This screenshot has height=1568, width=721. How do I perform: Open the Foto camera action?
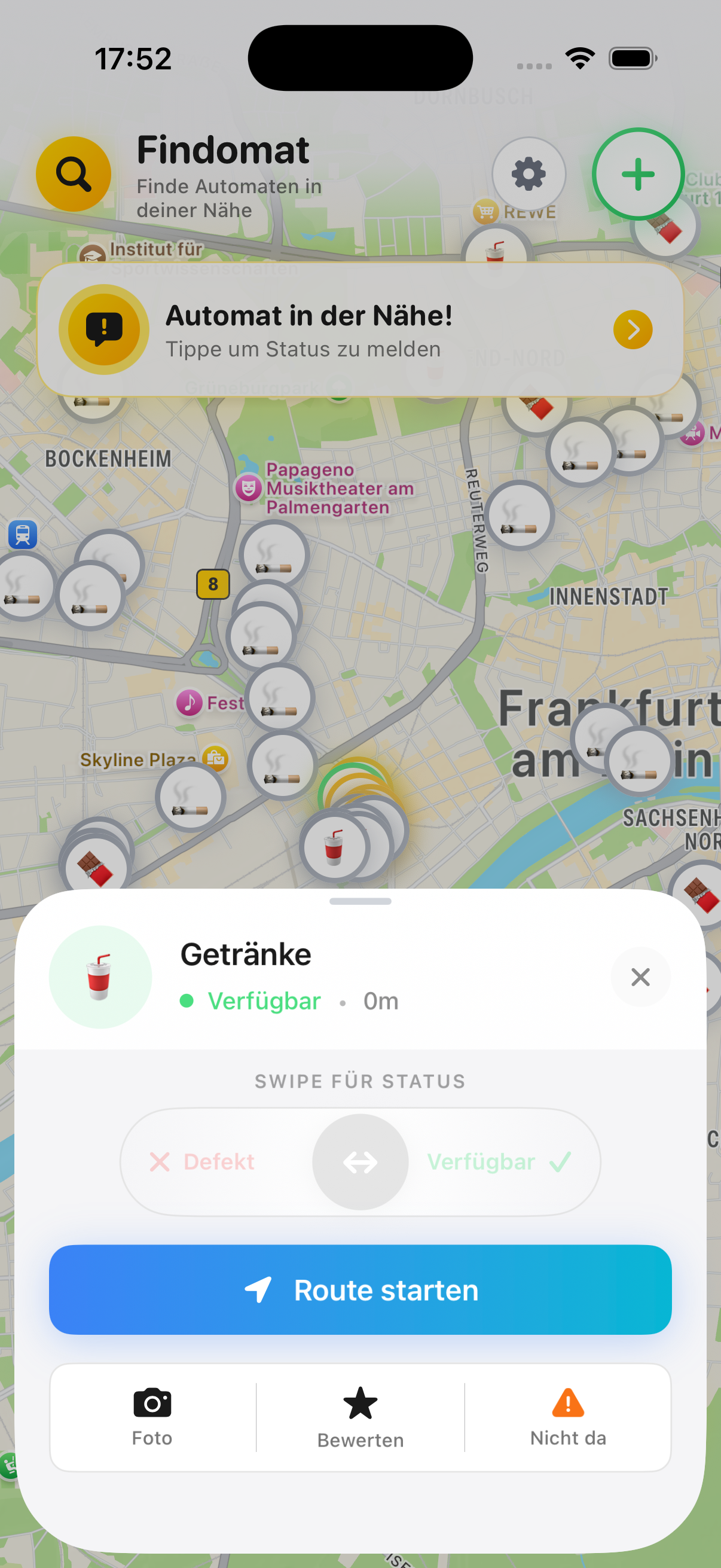[x=152, y=1404]
